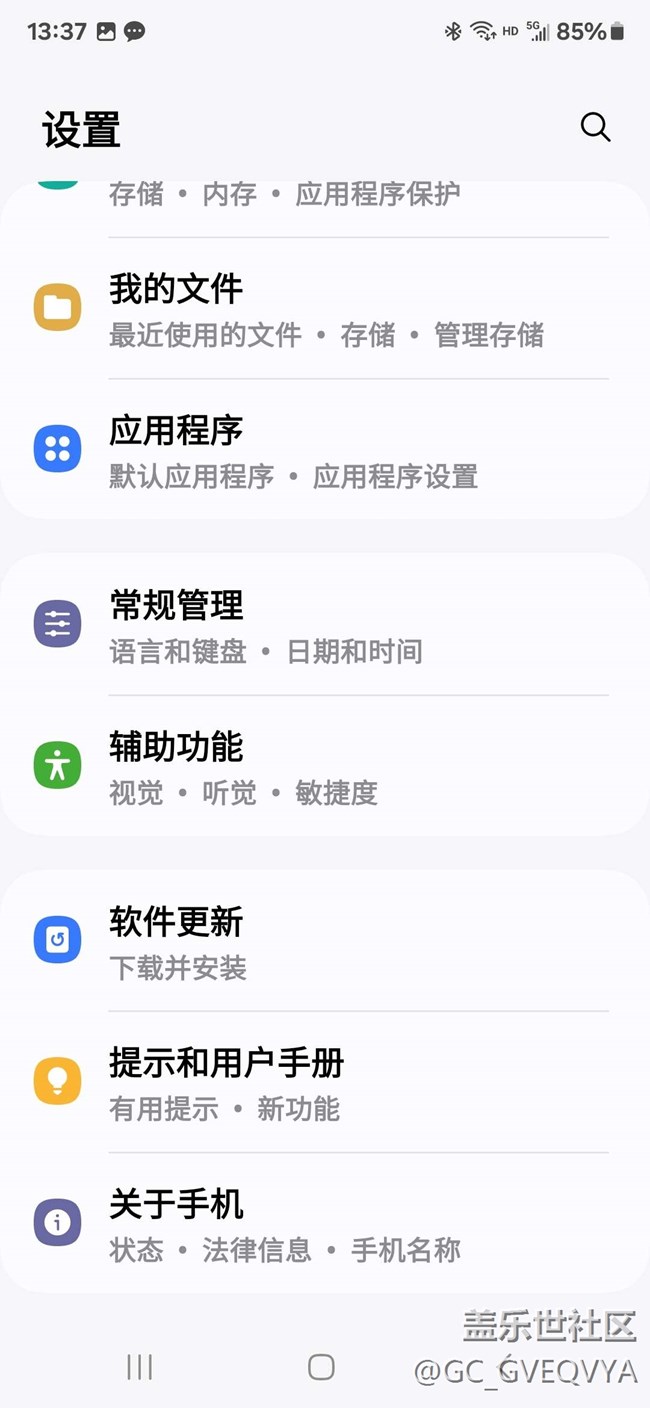Viewport: 650px width, 1408px height.
Task: Tap the home button in navigation bar
Action: pyautogui.click(x=321, y=1367)
